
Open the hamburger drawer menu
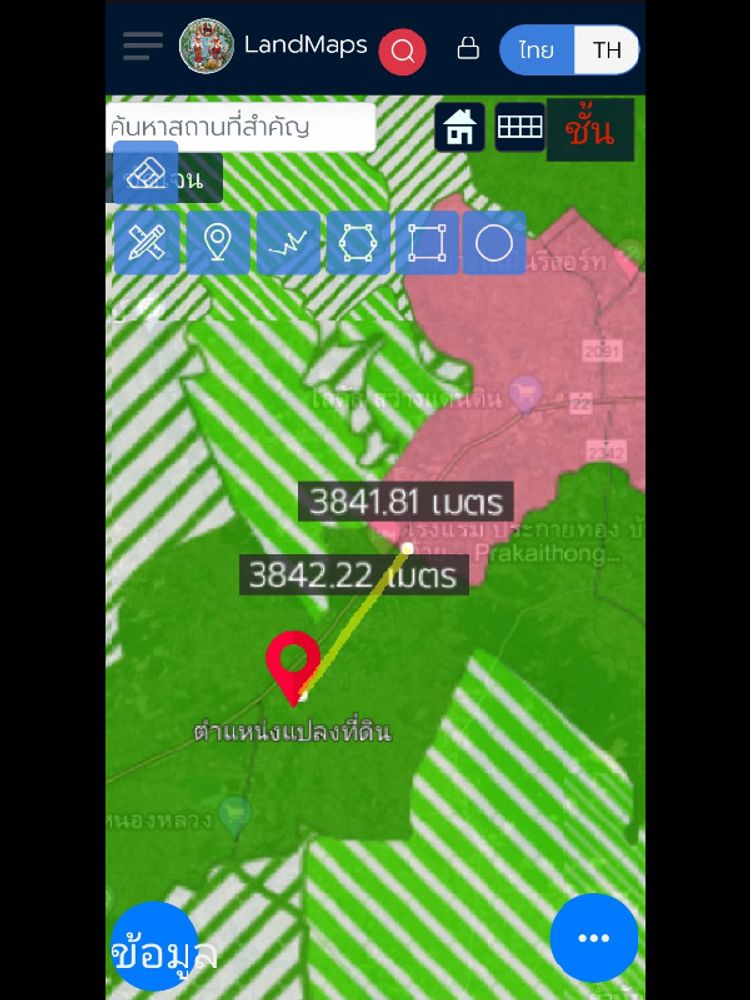[143, 46]
